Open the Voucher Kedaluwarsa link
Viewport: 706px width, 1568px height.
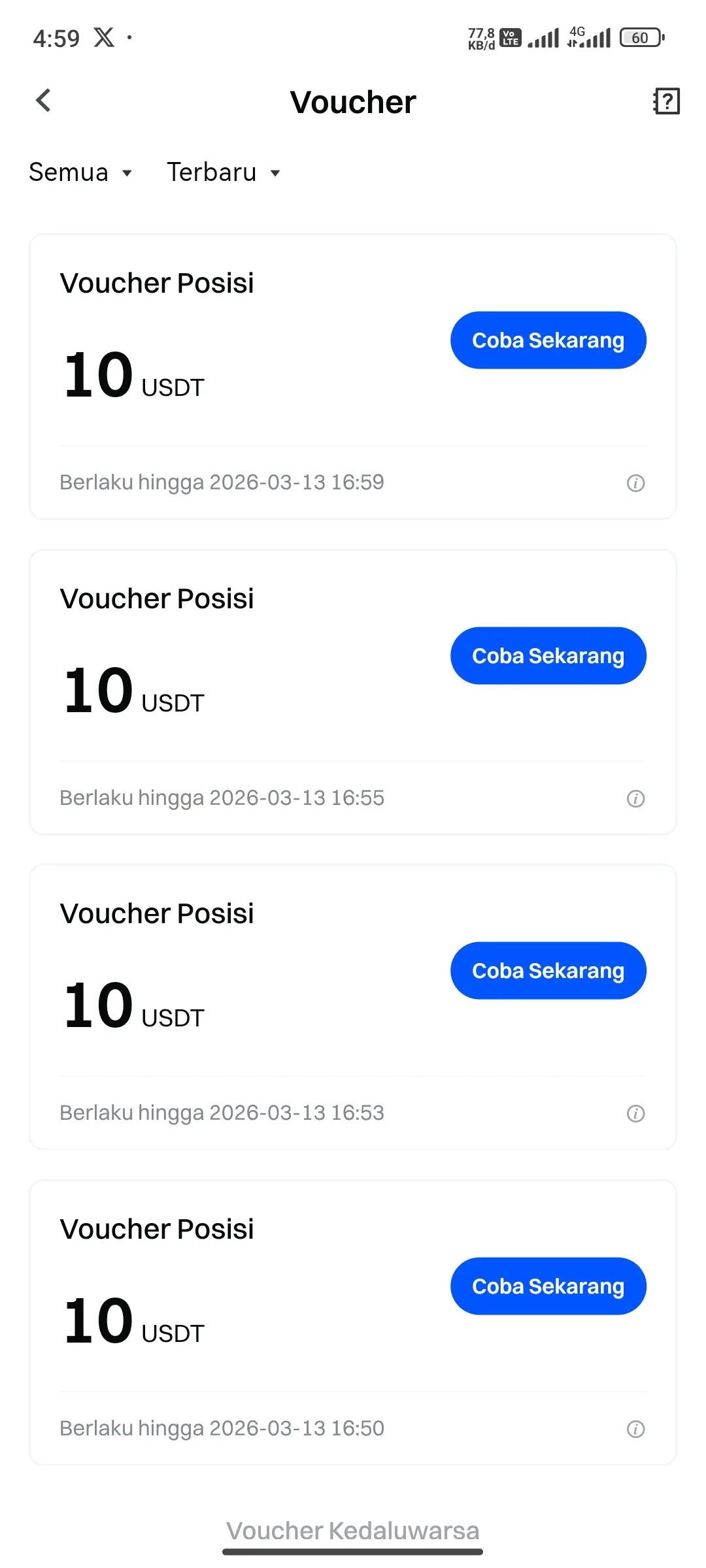[x=352, y=1531]
